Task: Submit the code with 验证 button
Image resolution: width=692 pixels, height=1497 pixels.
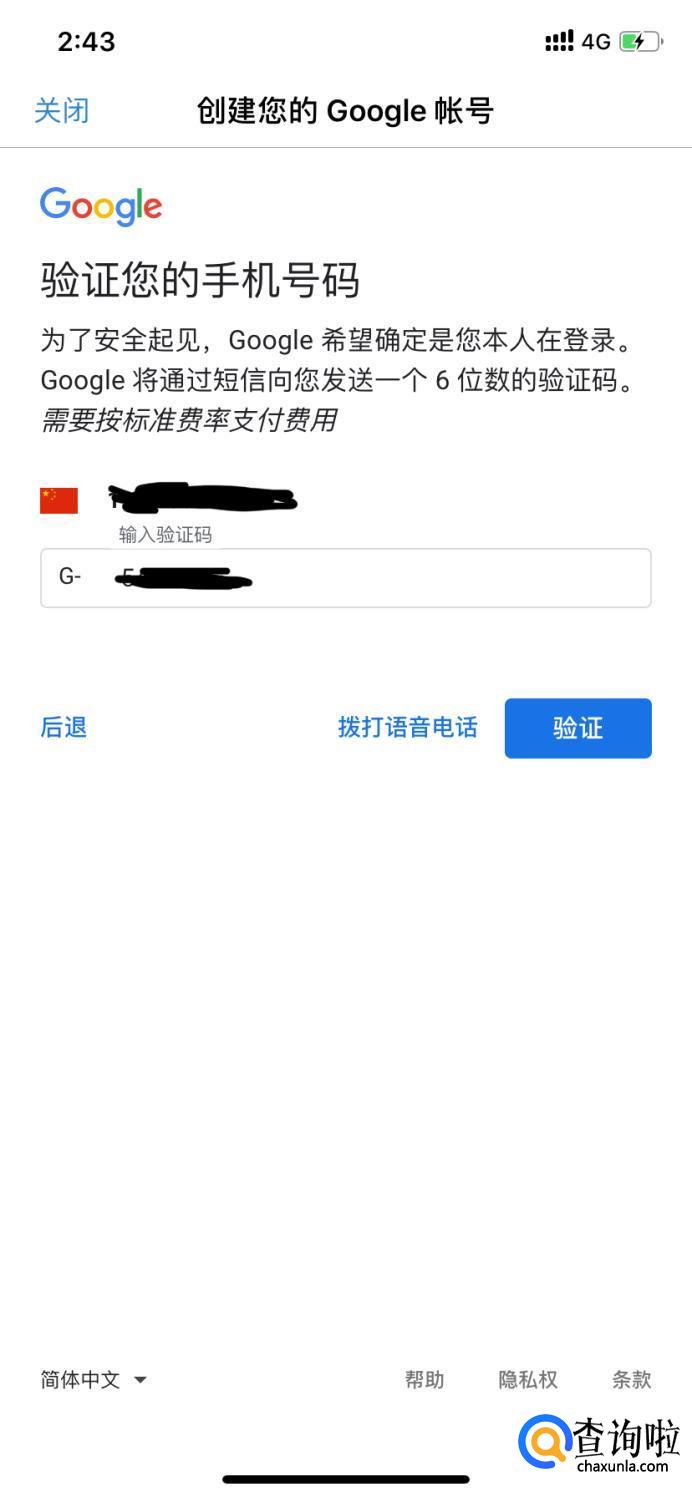Action: click(x=577, y=728)
